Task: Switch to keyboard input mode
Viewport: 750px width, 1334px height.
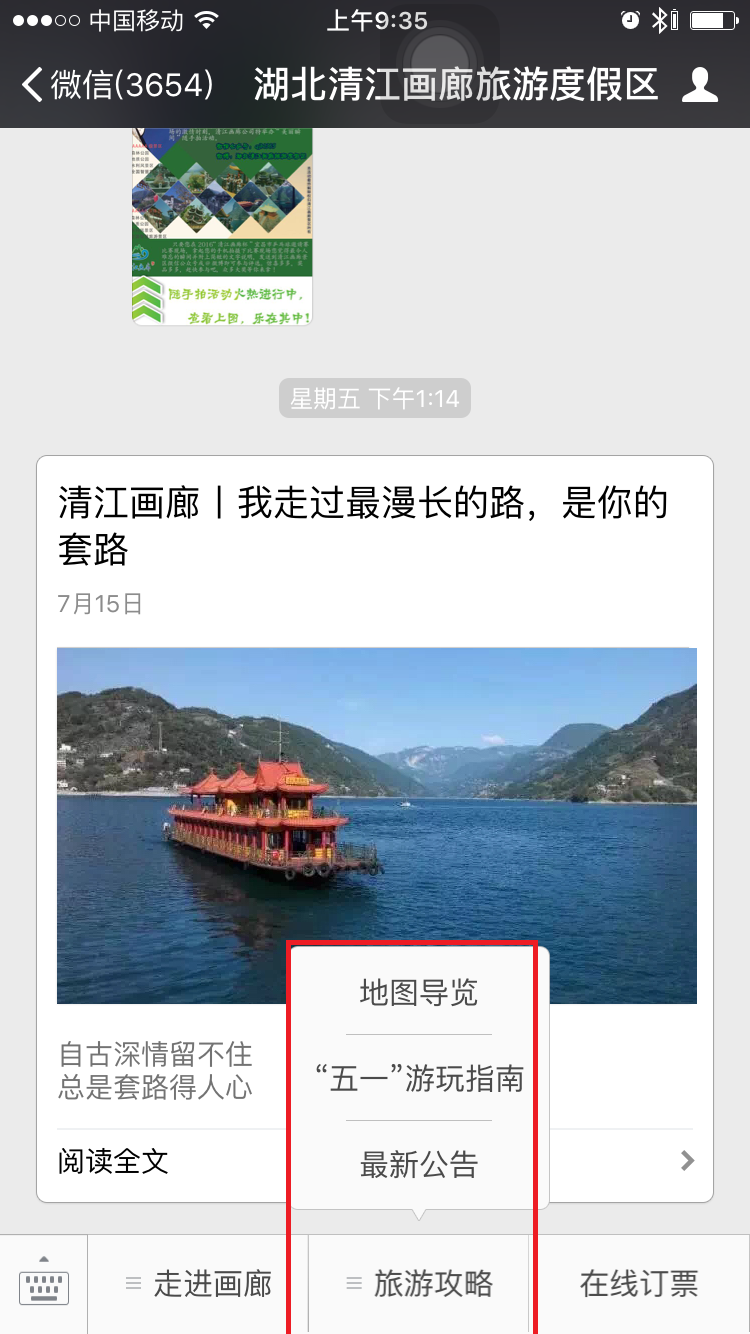Action: pyautogui.click(x=44, y=1284)
